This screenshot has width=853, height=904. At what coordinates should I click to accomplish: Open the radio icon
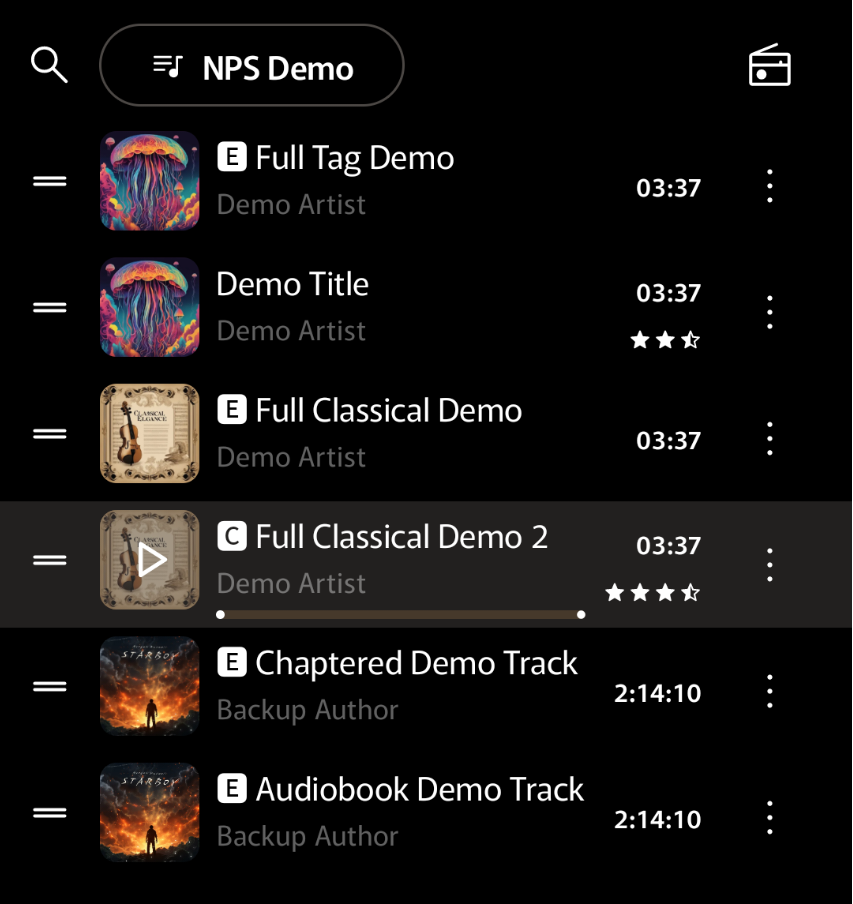(769, 65)
